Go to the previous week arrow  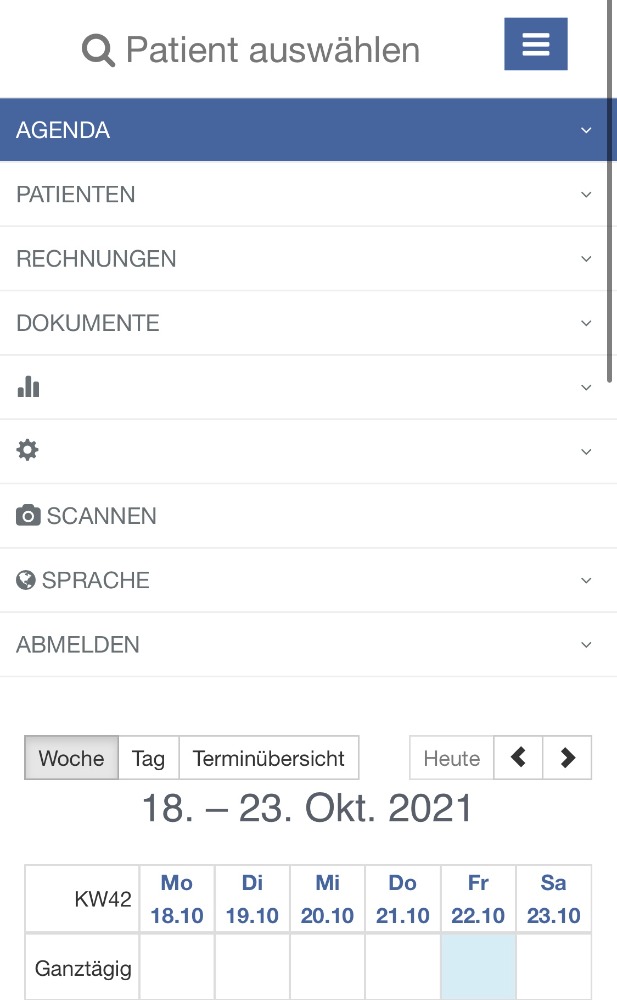tap(518, 758)
